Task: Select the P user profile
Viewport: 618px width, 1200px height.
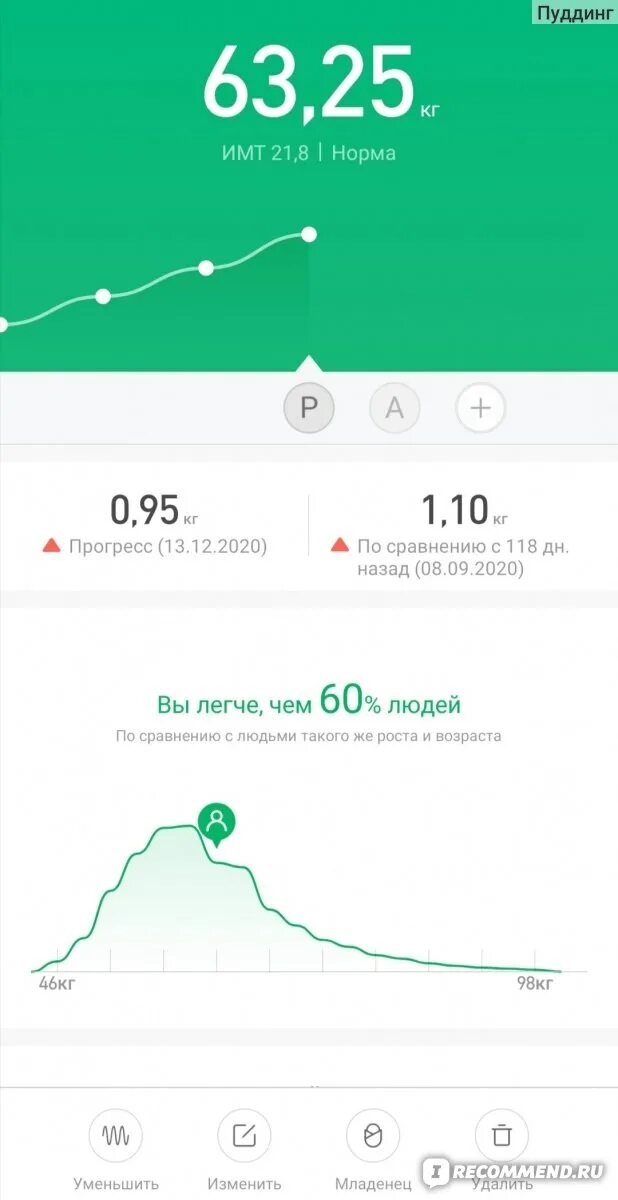Action: [x=309, y=408]
